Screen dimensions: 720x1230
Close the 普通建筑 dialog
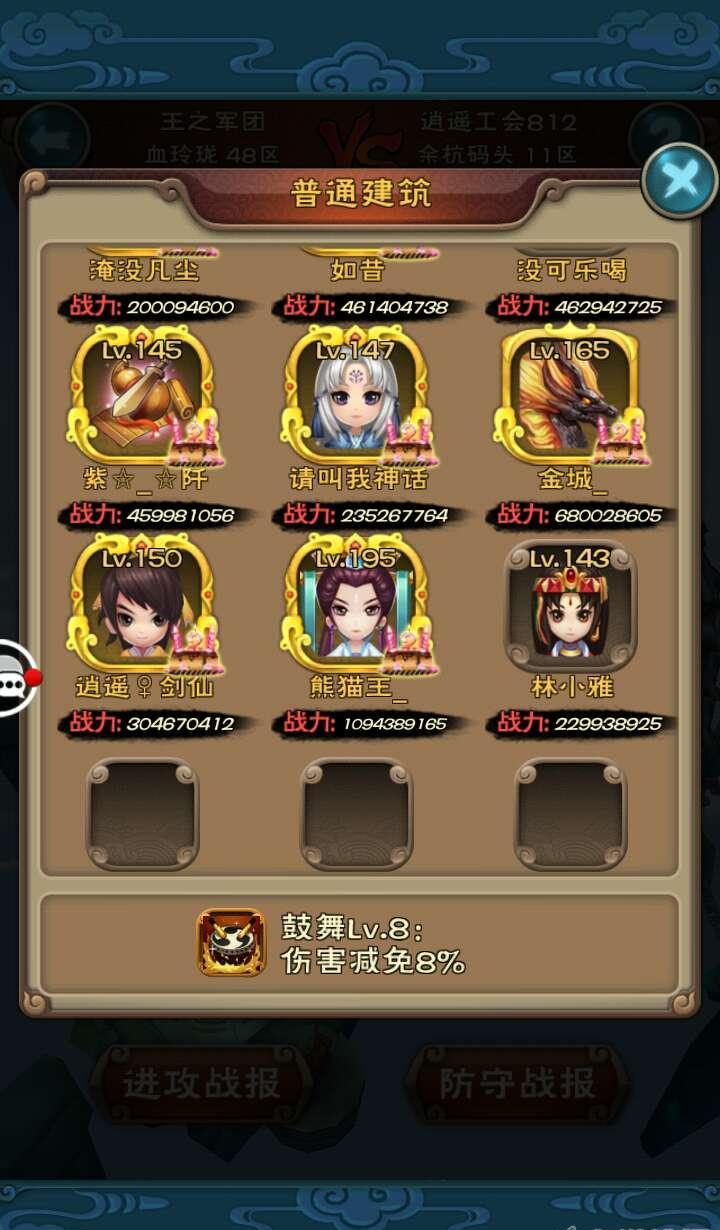(679, 181)
